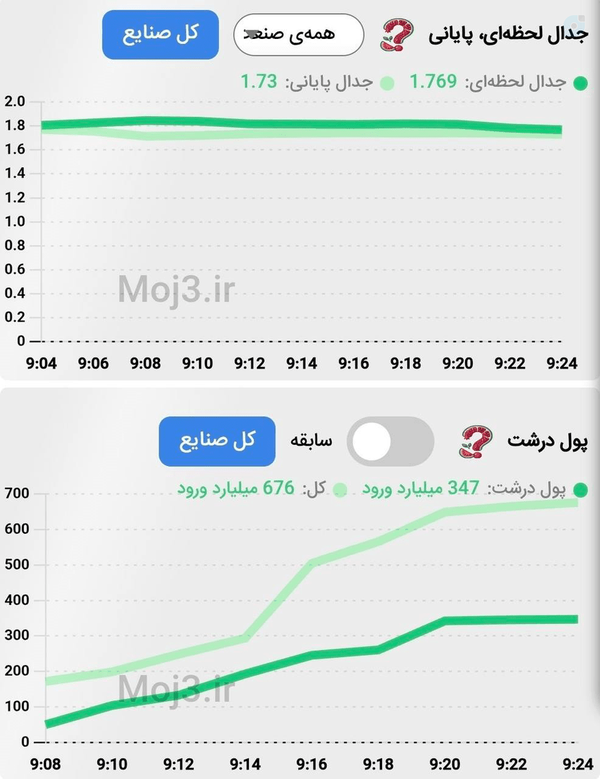This screenshot has height=779, width=600.
Task: Open help icon next to جدال لحظه‌ای، پایانی
Action: pyautogui.click(x=396, y=35)
